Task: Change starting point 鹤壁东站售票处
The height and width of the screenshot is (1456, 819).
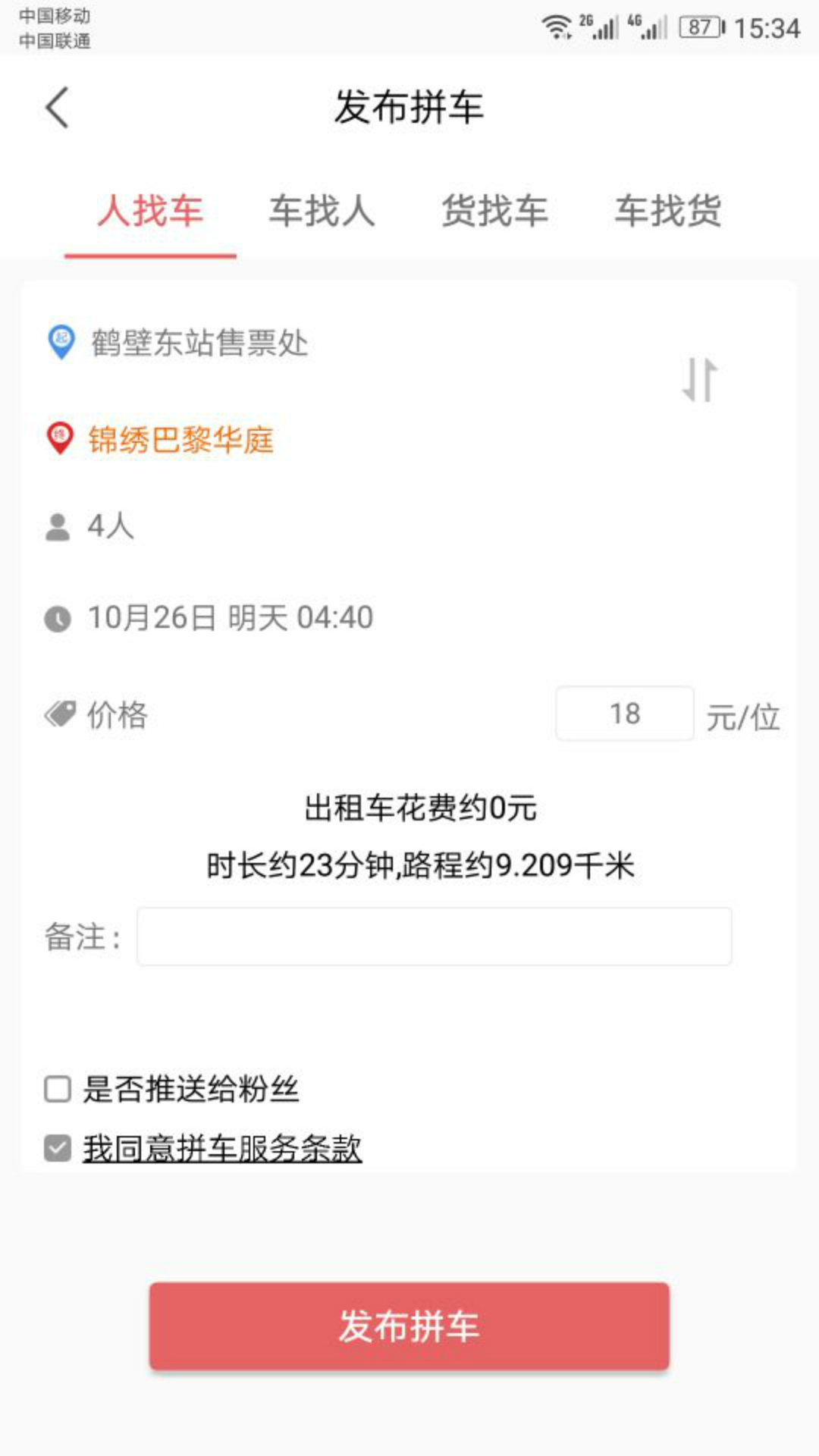Action: click(x=199, y=343)
